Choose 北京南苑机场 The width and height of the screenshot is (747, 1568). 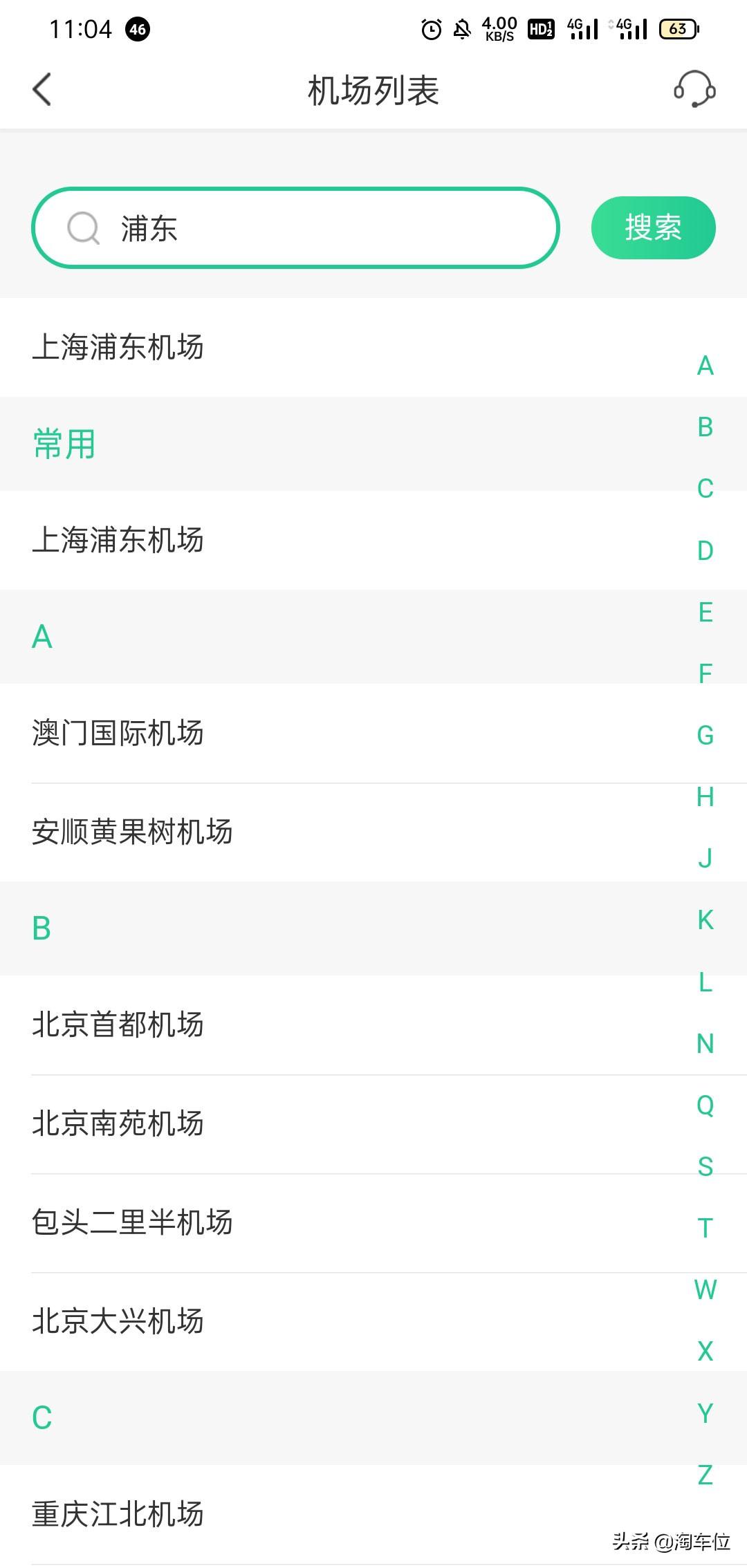click(373, 1123)
